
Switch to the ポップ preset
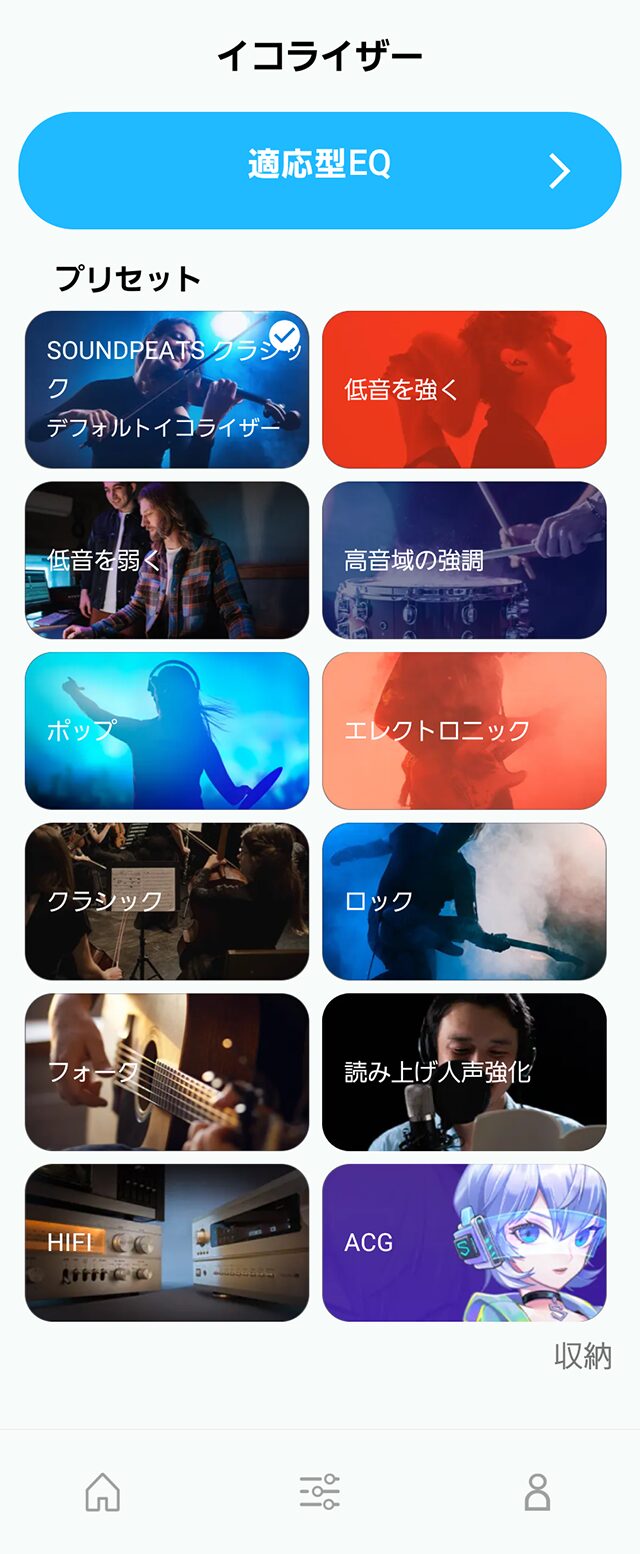167,731
